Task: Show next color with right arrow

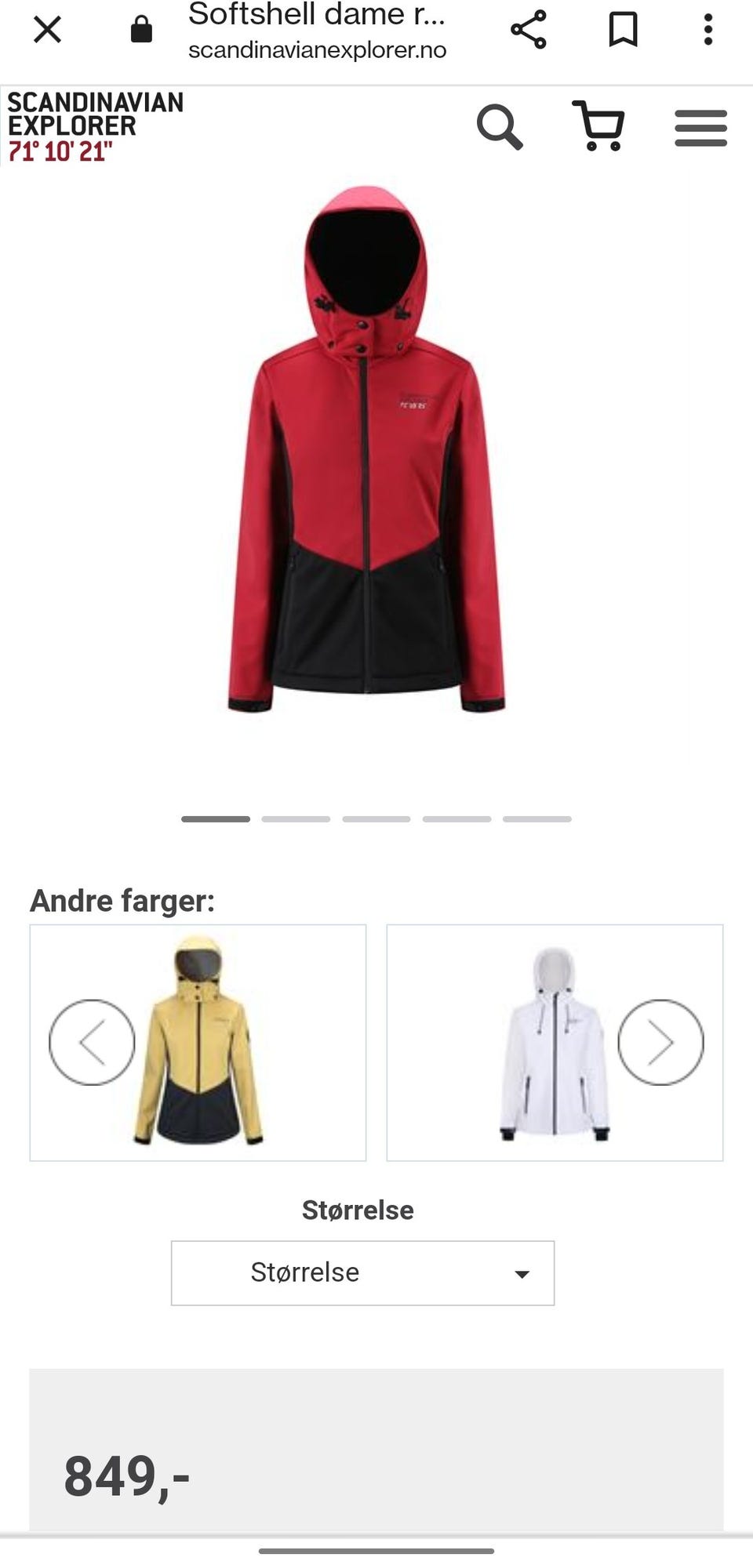Action: tap(663, 1043)
